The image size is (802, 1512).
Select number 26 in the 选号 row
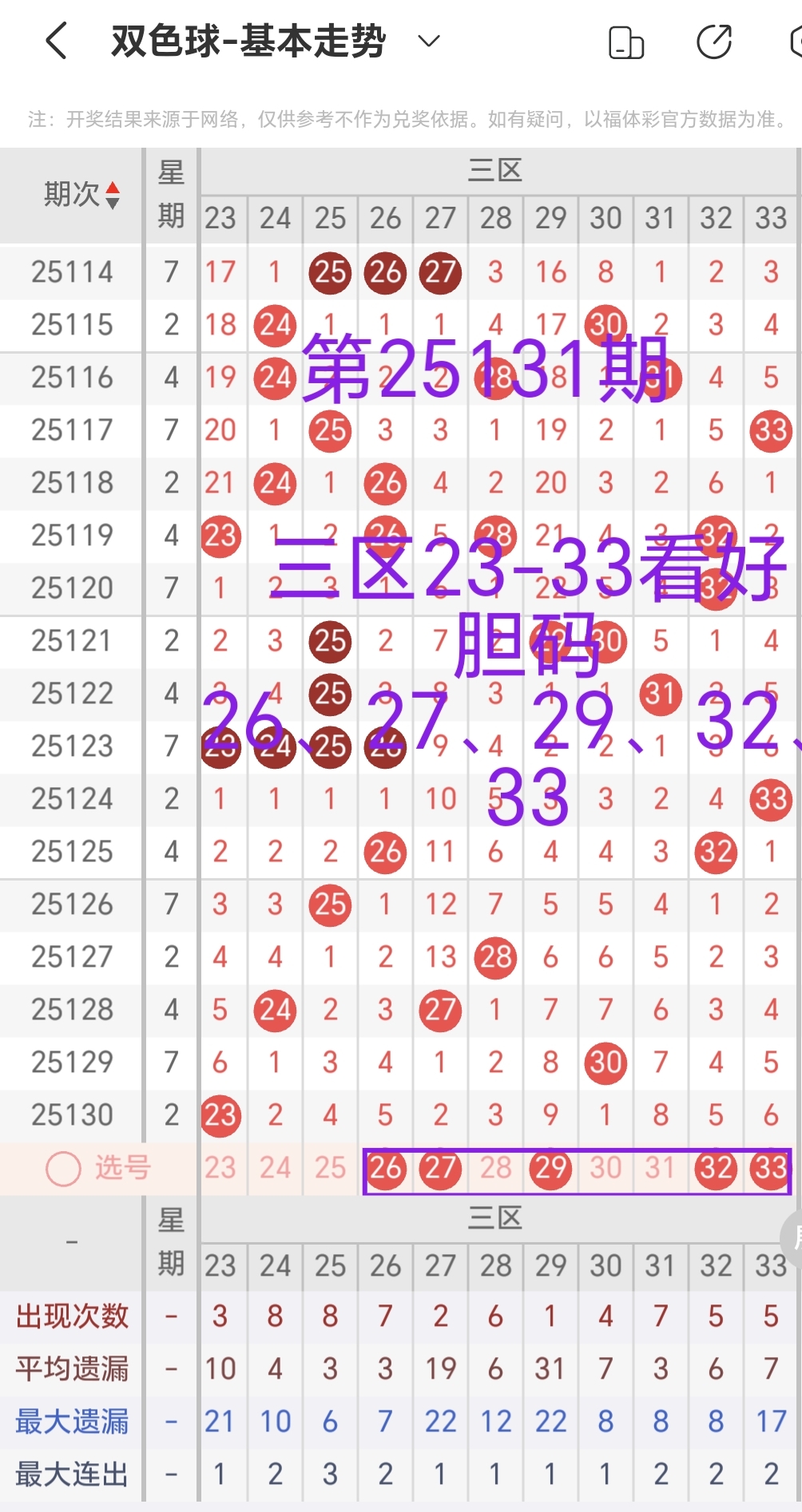[x=385, y=1169]
